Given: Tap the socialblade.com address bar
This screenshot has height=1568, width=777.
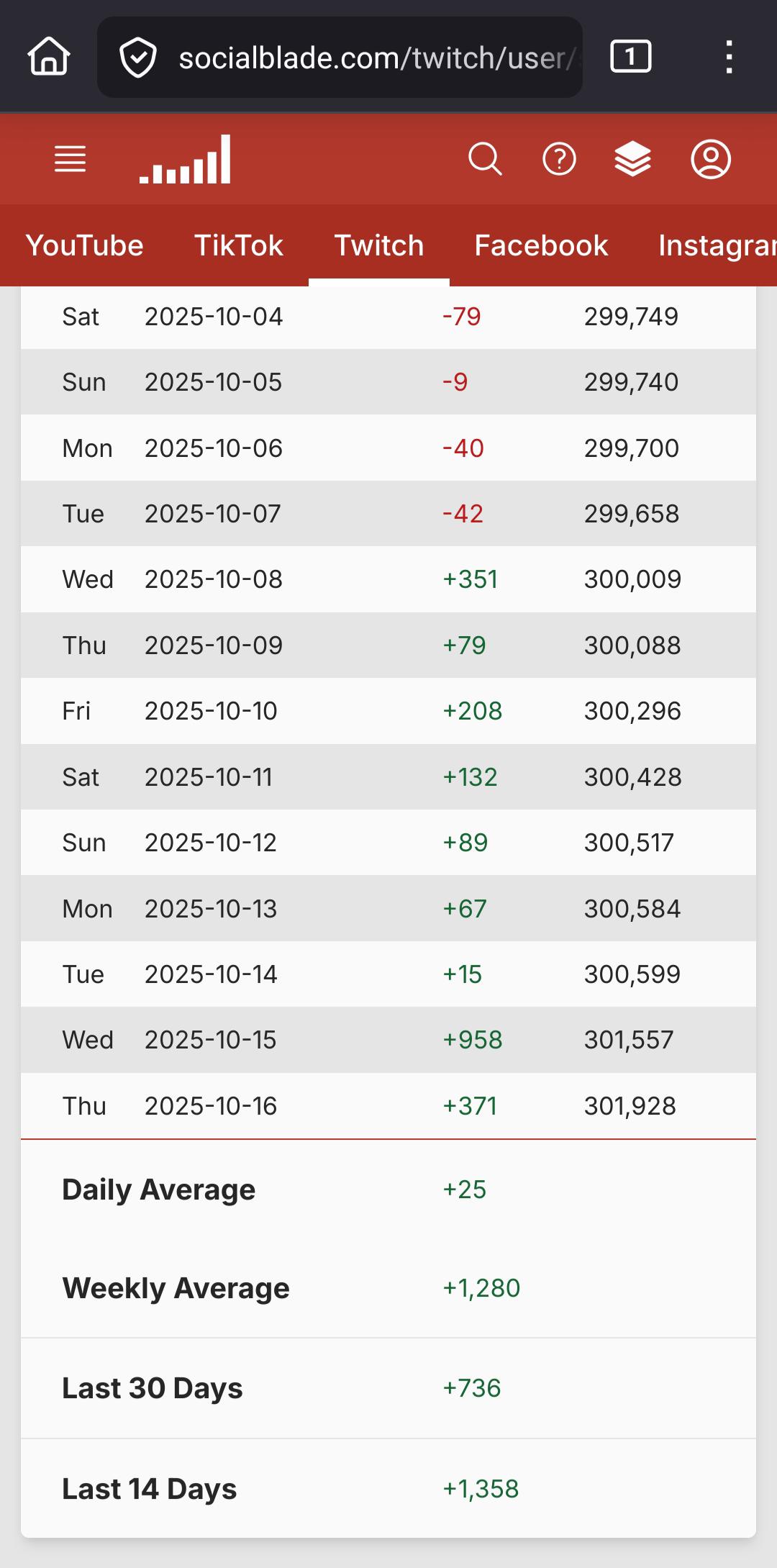Looking at the screenshot, I should (x=360, y=58).
